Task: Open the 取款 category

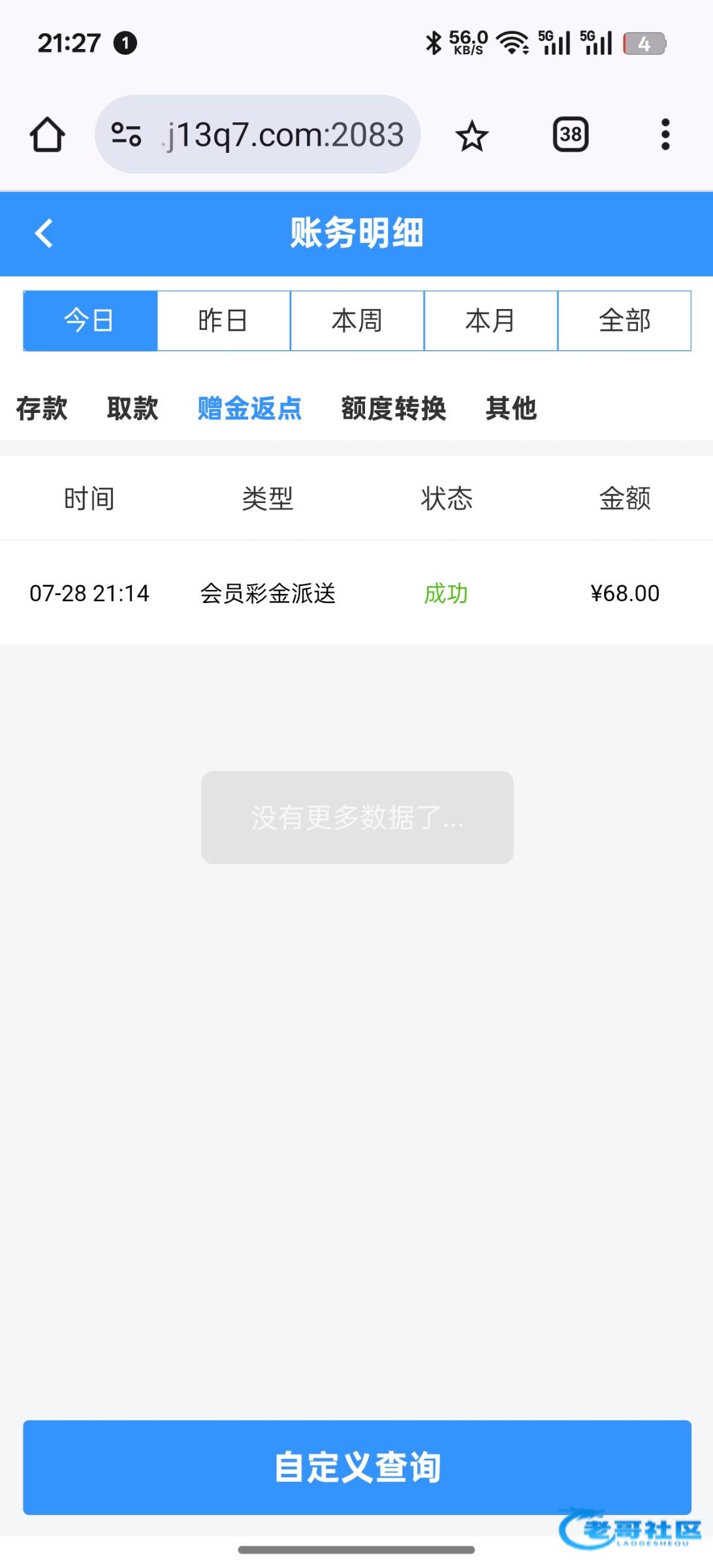Action: click(133, 408)
